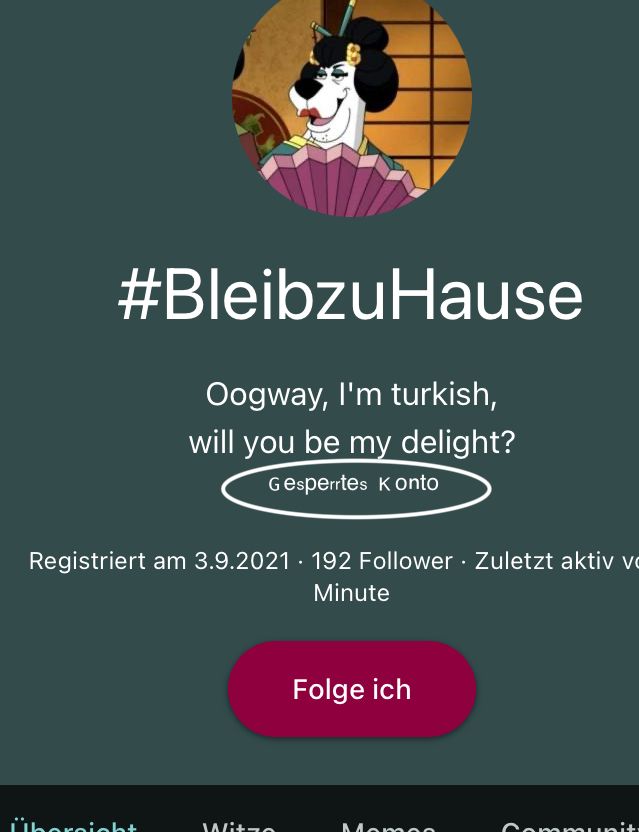
Task: Tap the 'Folge ich' follow button
Action: pos(351,689)
